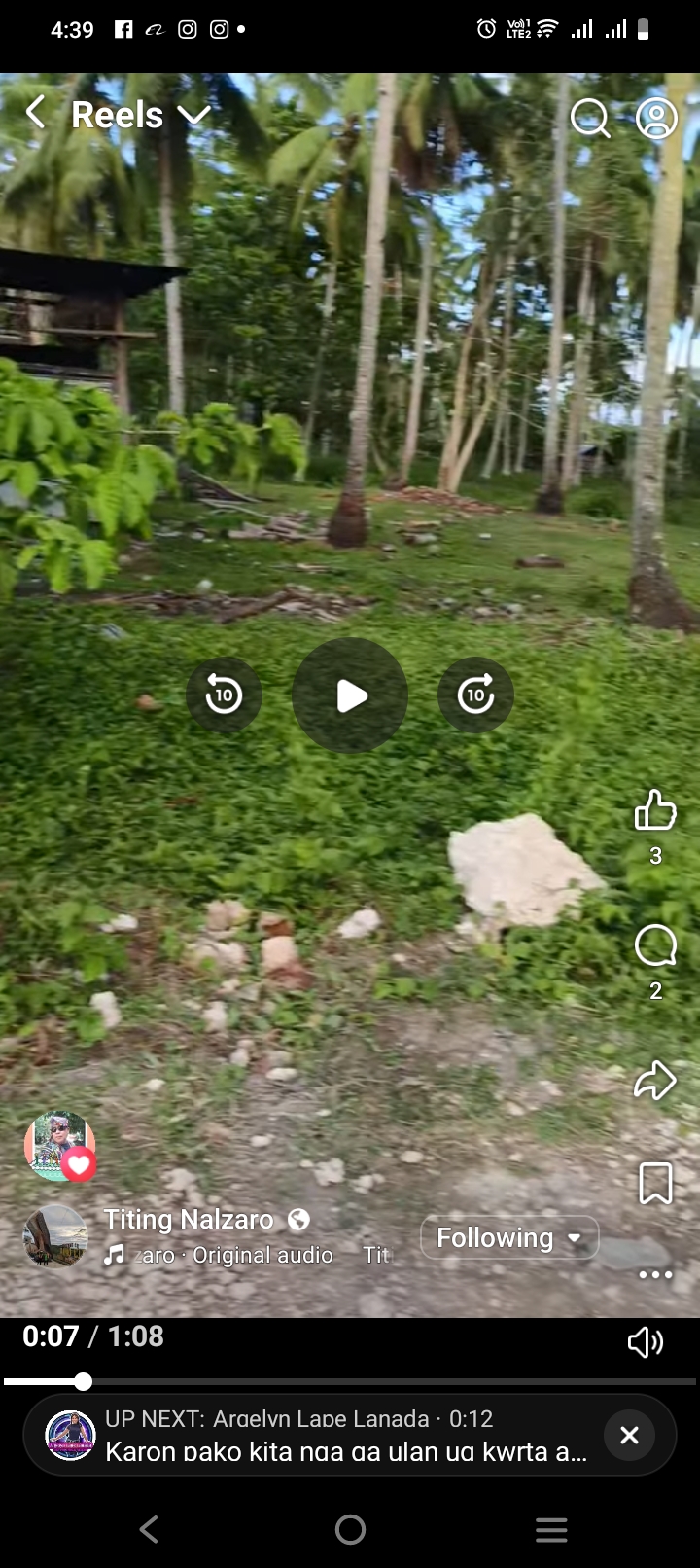Tap the system home button

click(x=350, y=1530)
